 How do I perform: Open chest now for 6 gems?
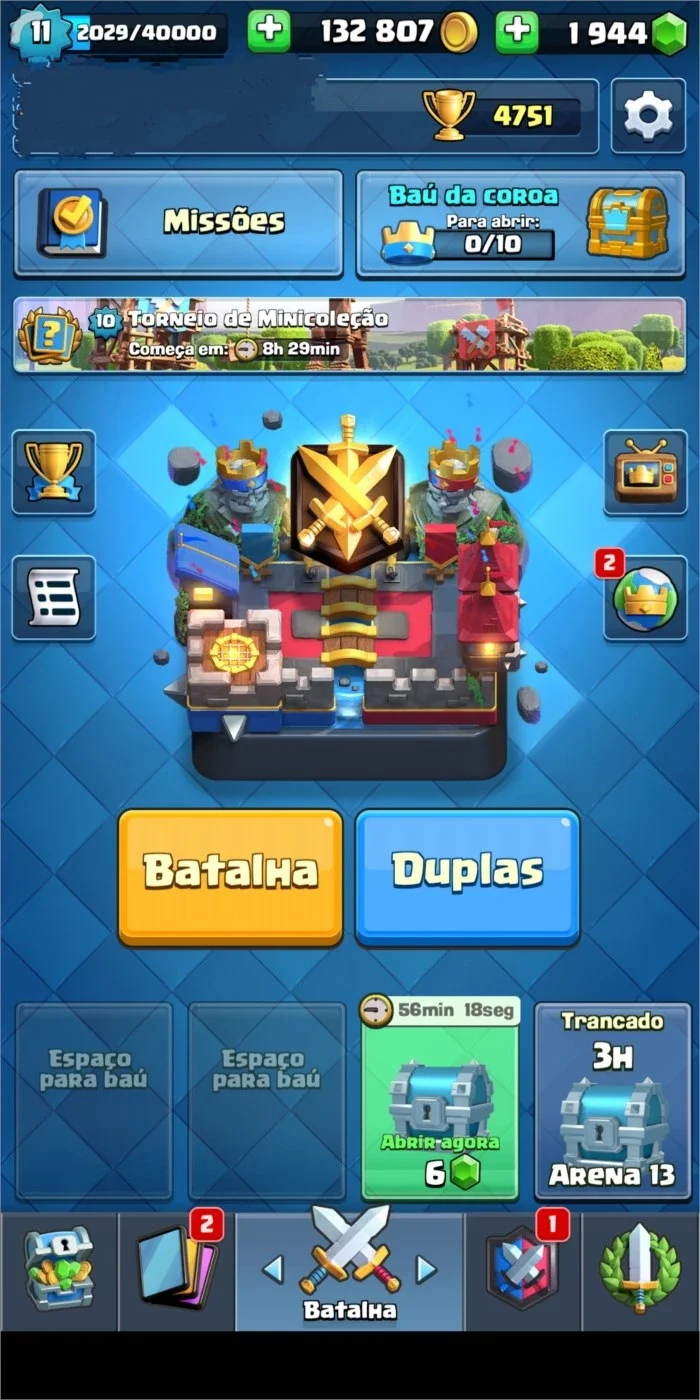coord(440,1099)
